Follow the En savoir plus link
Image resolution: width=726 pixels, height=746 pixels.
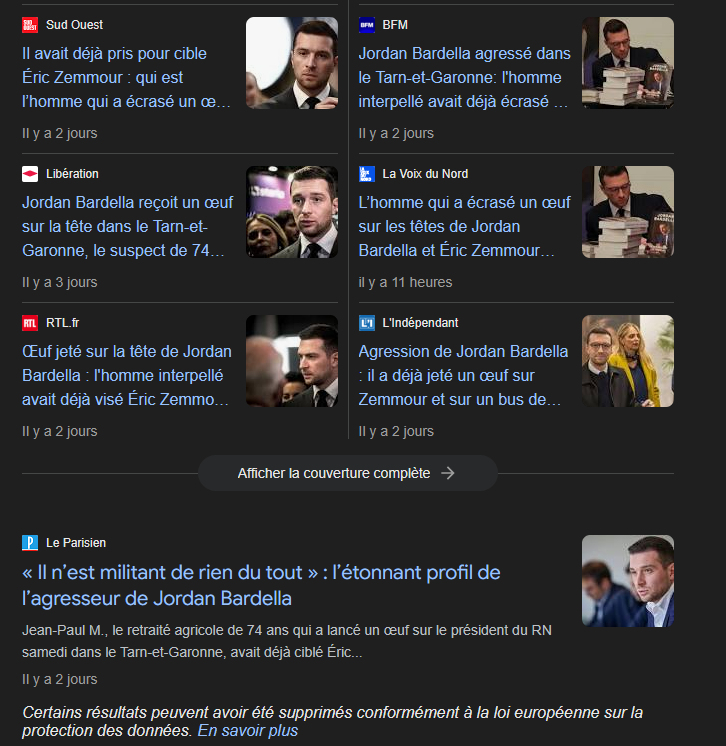(248, 731)
